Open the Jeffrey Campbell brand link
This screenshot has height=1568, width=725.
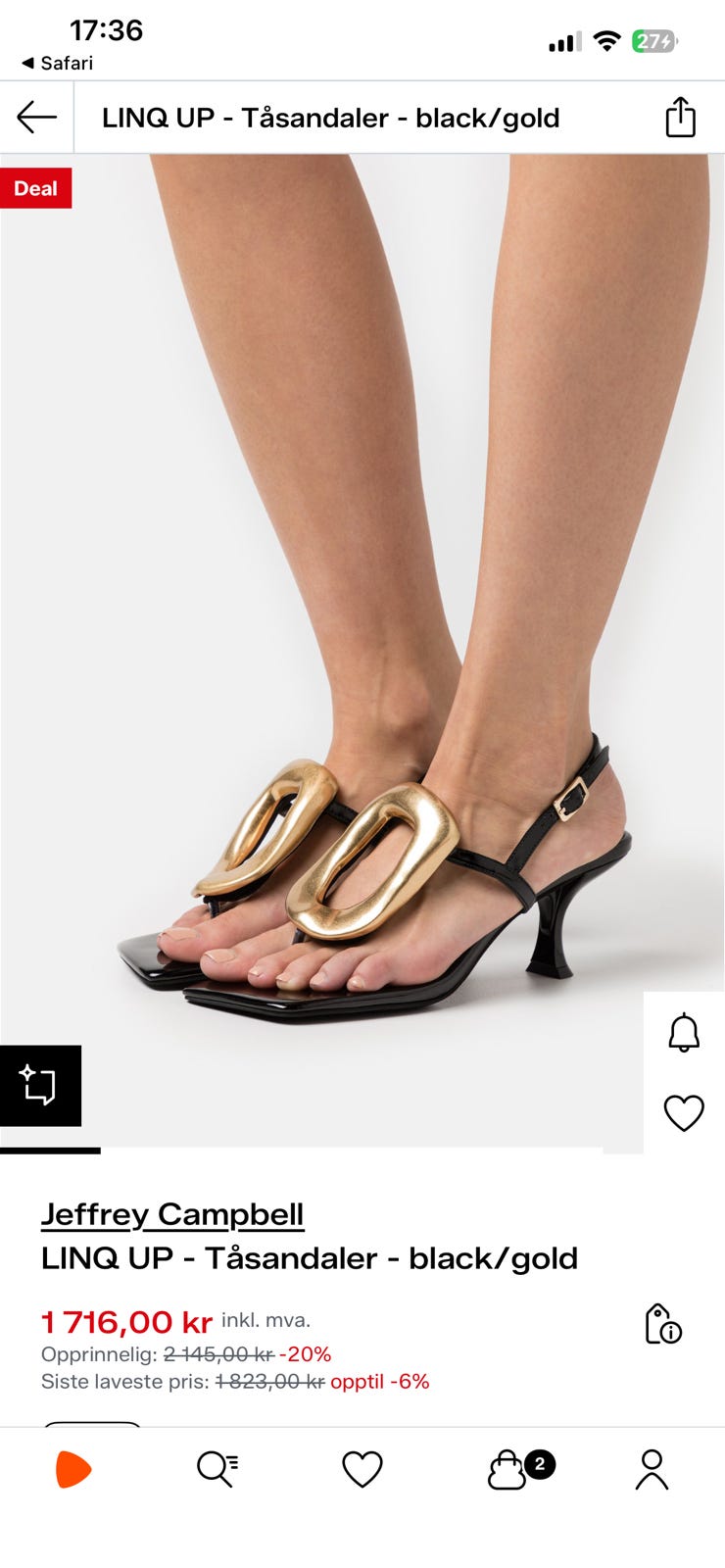tap(172, 1214)
